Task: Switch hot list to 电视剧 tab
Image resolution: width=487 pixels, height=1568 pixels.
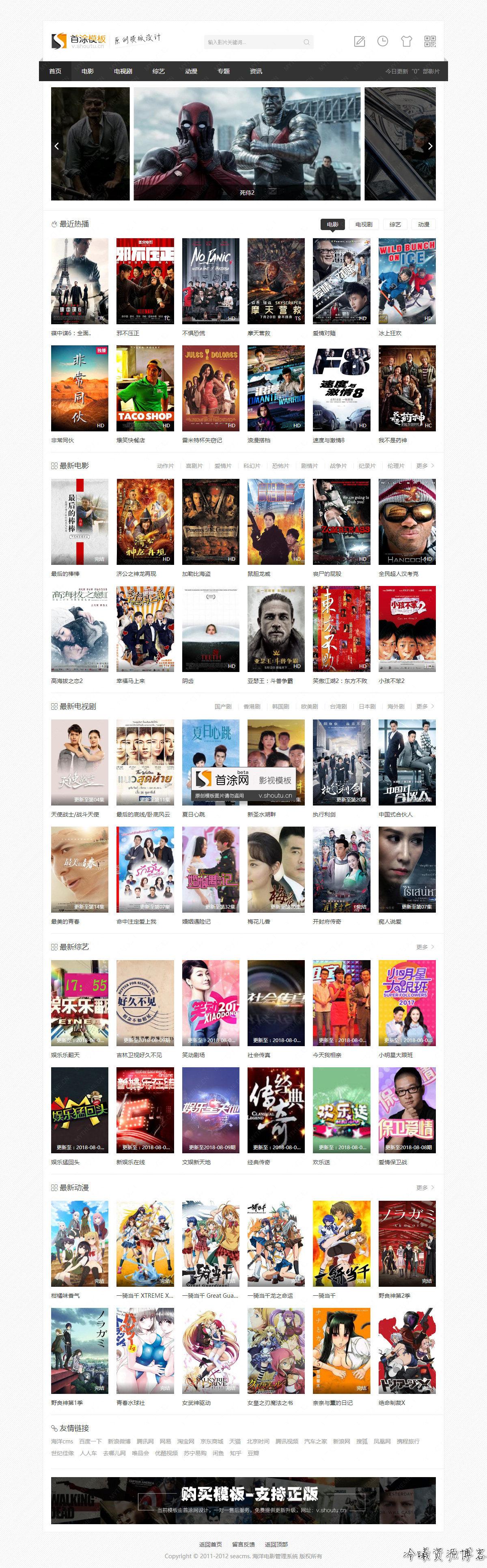Action: (364, 225)
